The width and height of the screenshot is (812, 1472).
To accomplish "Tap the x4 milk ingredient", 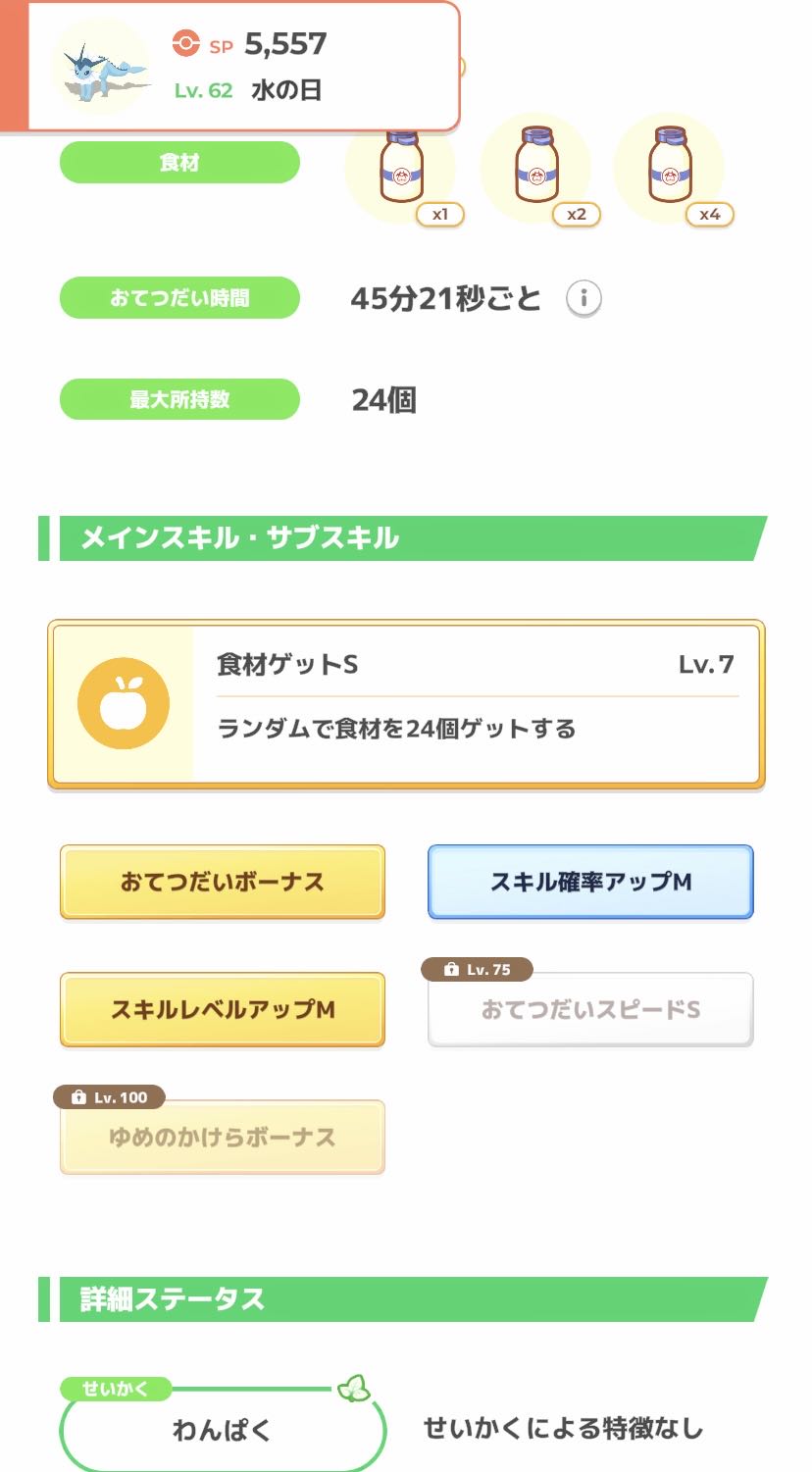I will click(671, 173).
